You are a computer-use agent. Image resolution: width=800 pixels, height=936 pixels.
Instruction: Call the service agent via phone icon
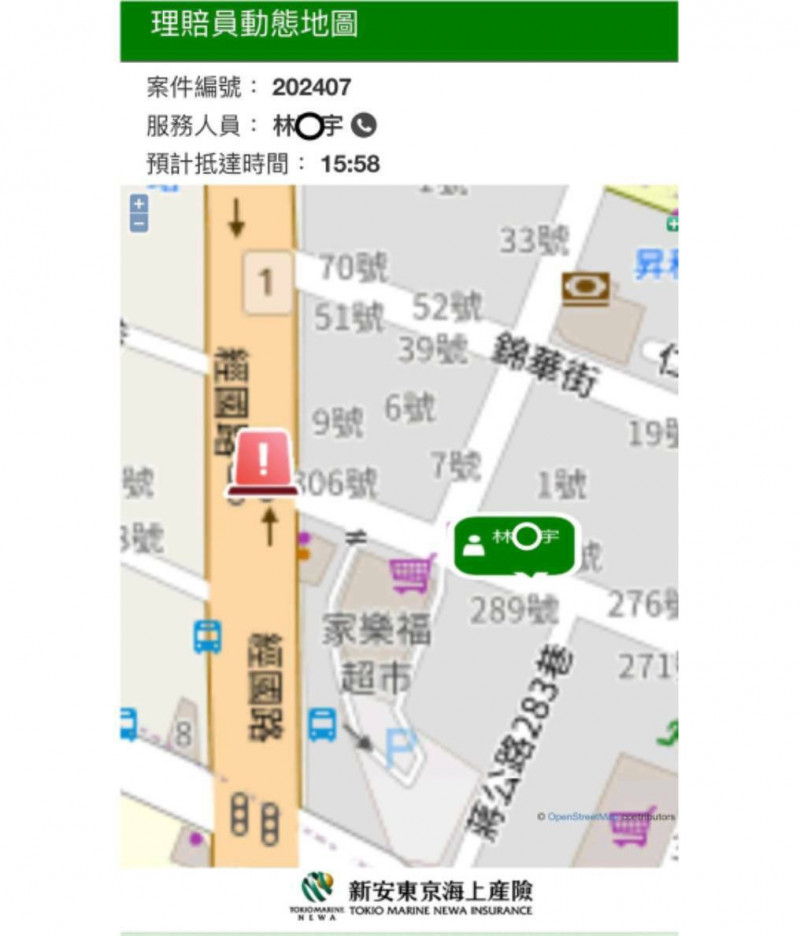pyautogui.click(x=366, y=126)
